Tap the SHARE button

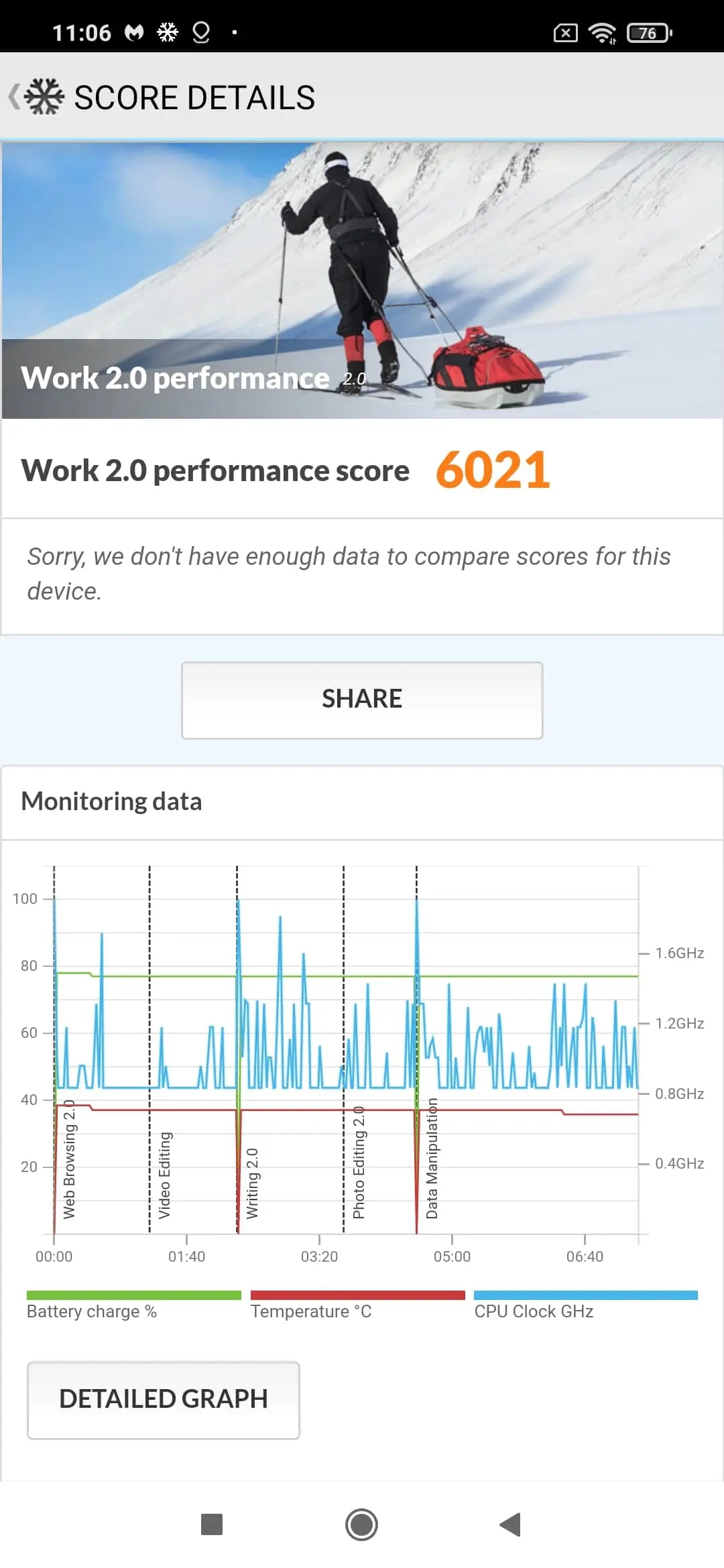[x=362, y=700]
